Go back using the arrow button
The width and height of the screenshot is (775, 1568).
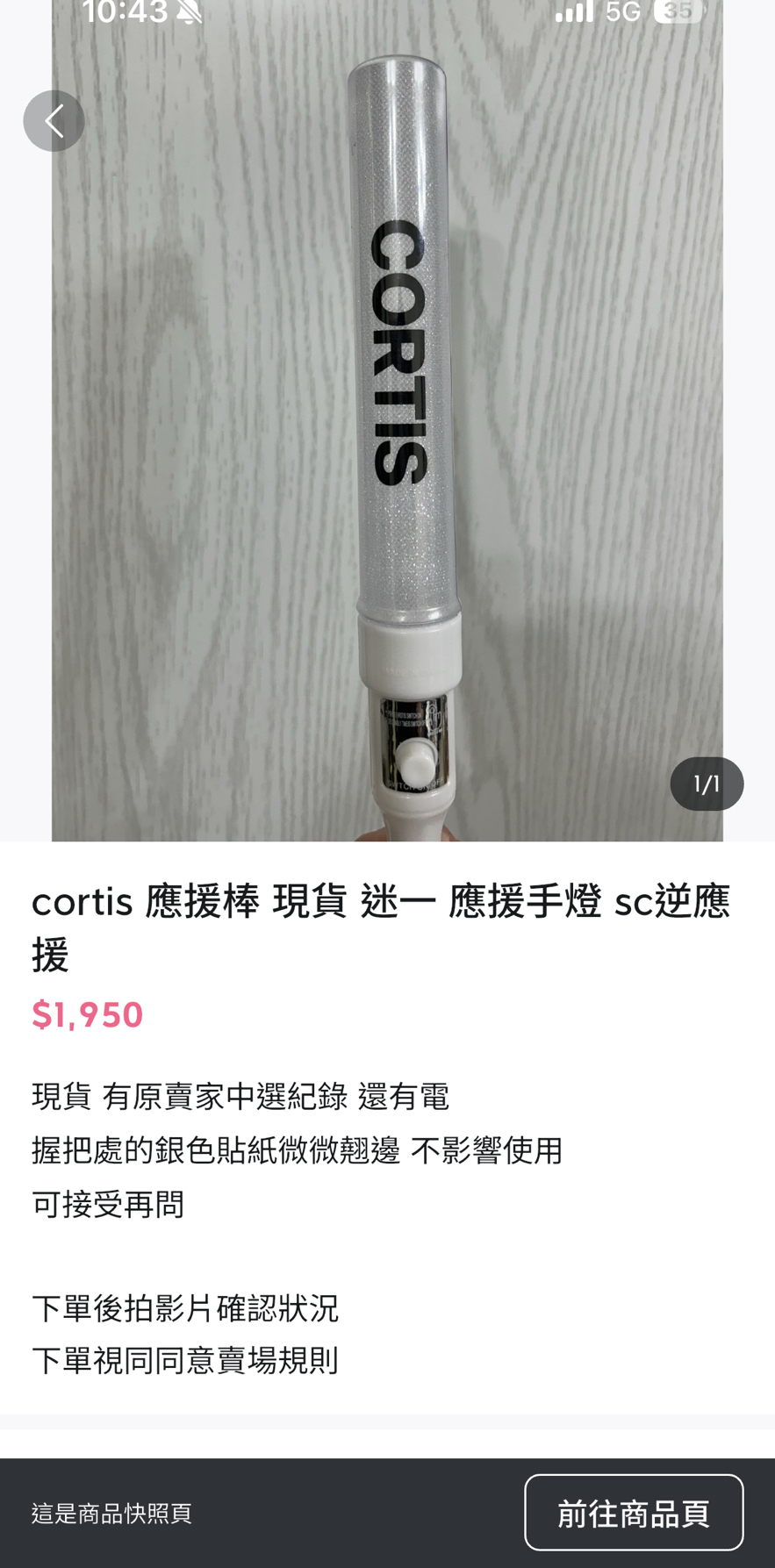click(x=54, y=121)
